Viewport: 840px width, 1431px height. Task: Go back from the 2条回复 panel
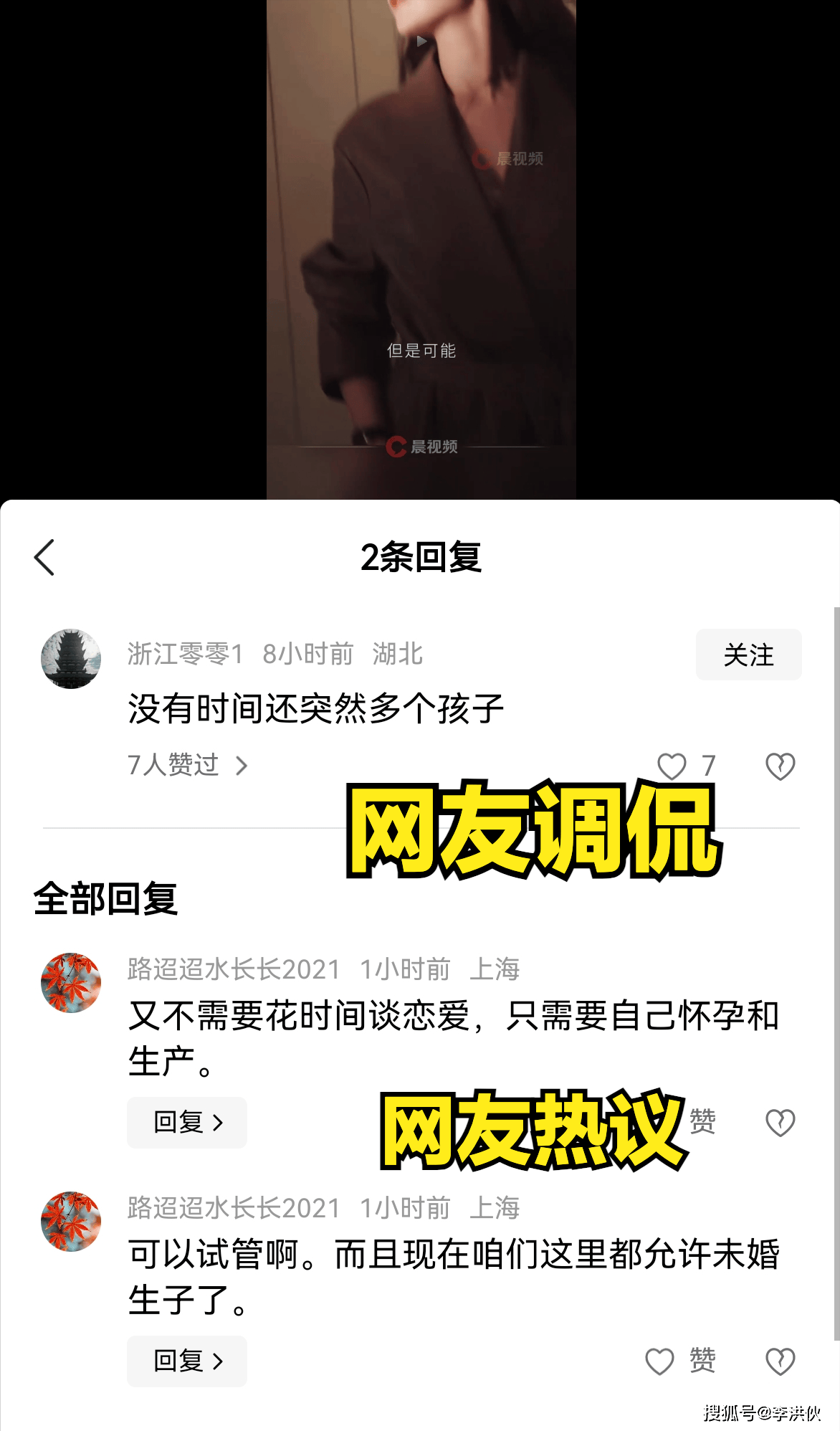[x=44, y=558]
